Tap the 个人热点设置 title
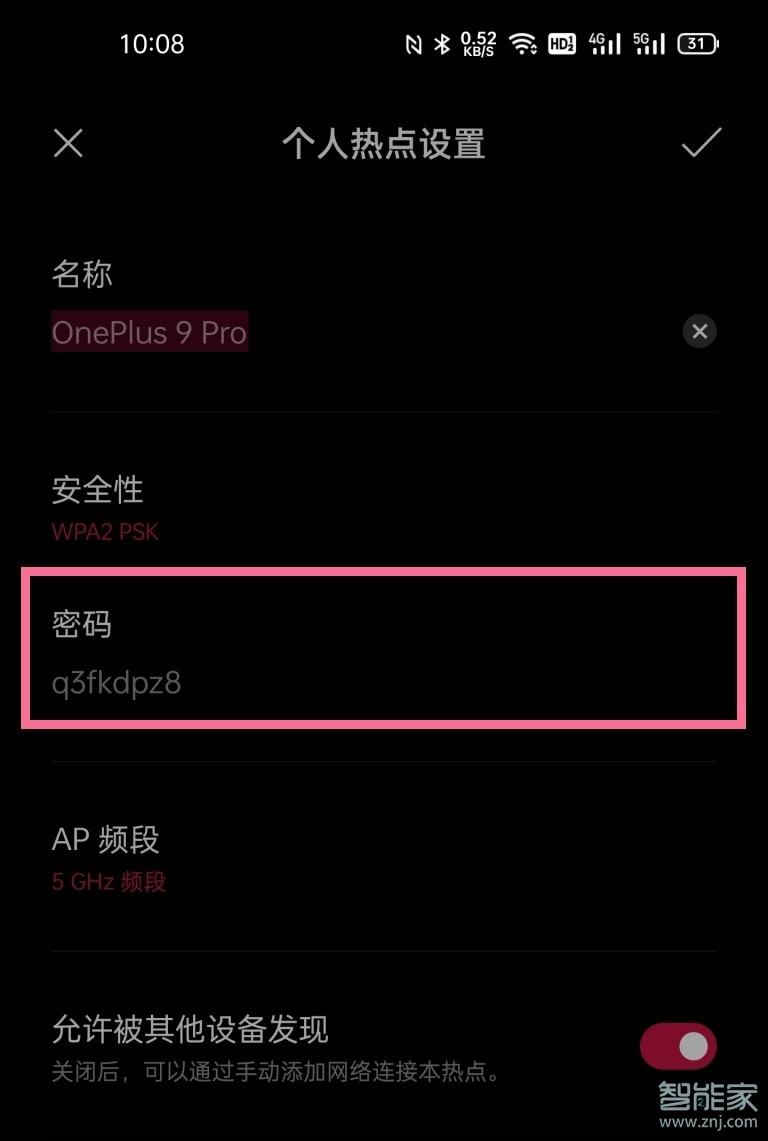Viewport: 768px width, 1141px height. click(384, 144)
